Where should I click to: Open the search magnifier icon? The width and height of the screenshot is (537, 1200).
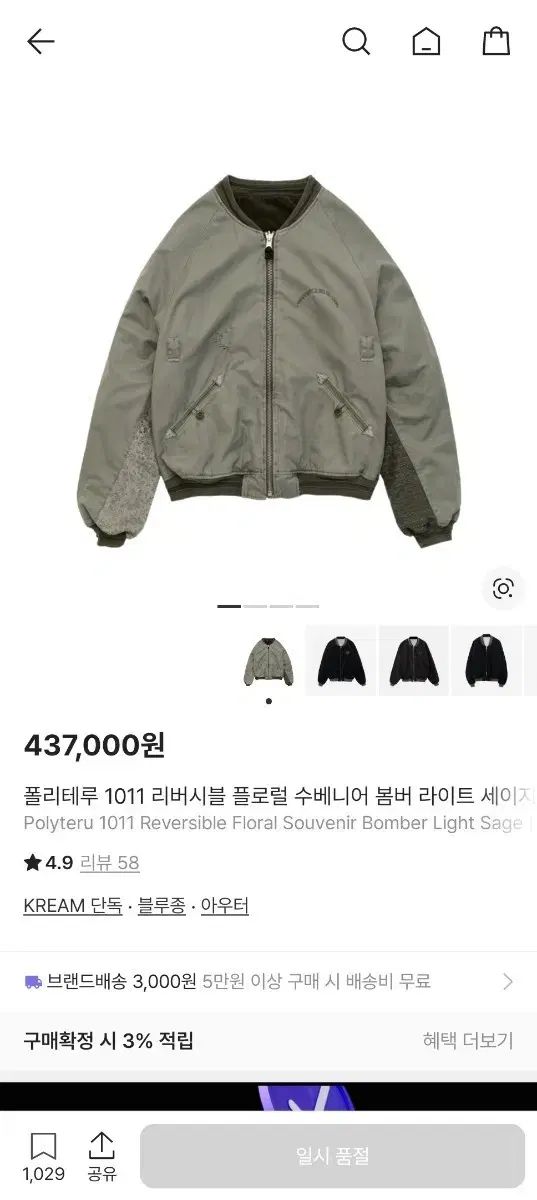(356, 41)
